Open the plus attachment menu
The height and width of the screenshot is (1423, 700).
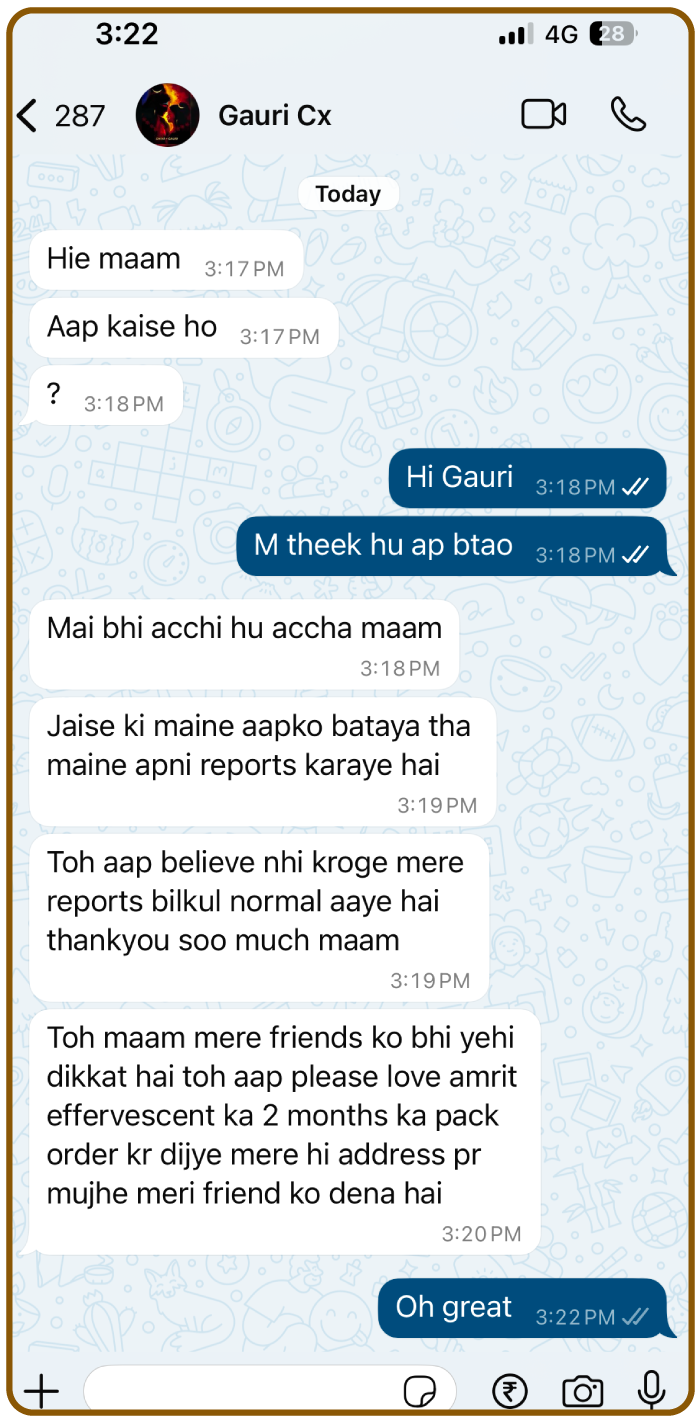tap(41, 1391)
